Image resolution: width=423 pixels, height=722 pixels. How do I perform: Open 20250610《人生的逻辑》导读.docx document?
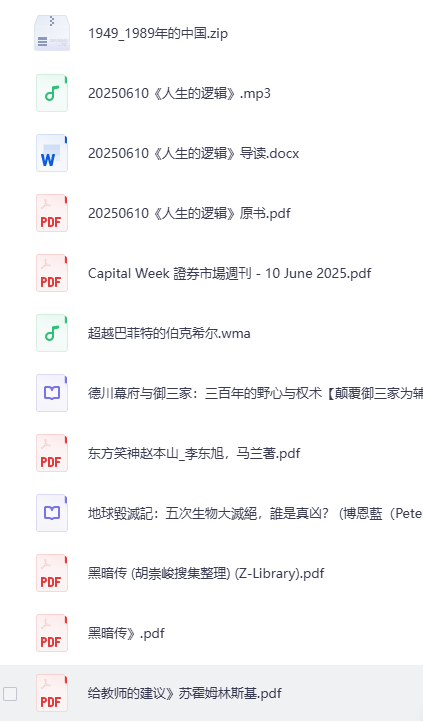coord(193,153)
